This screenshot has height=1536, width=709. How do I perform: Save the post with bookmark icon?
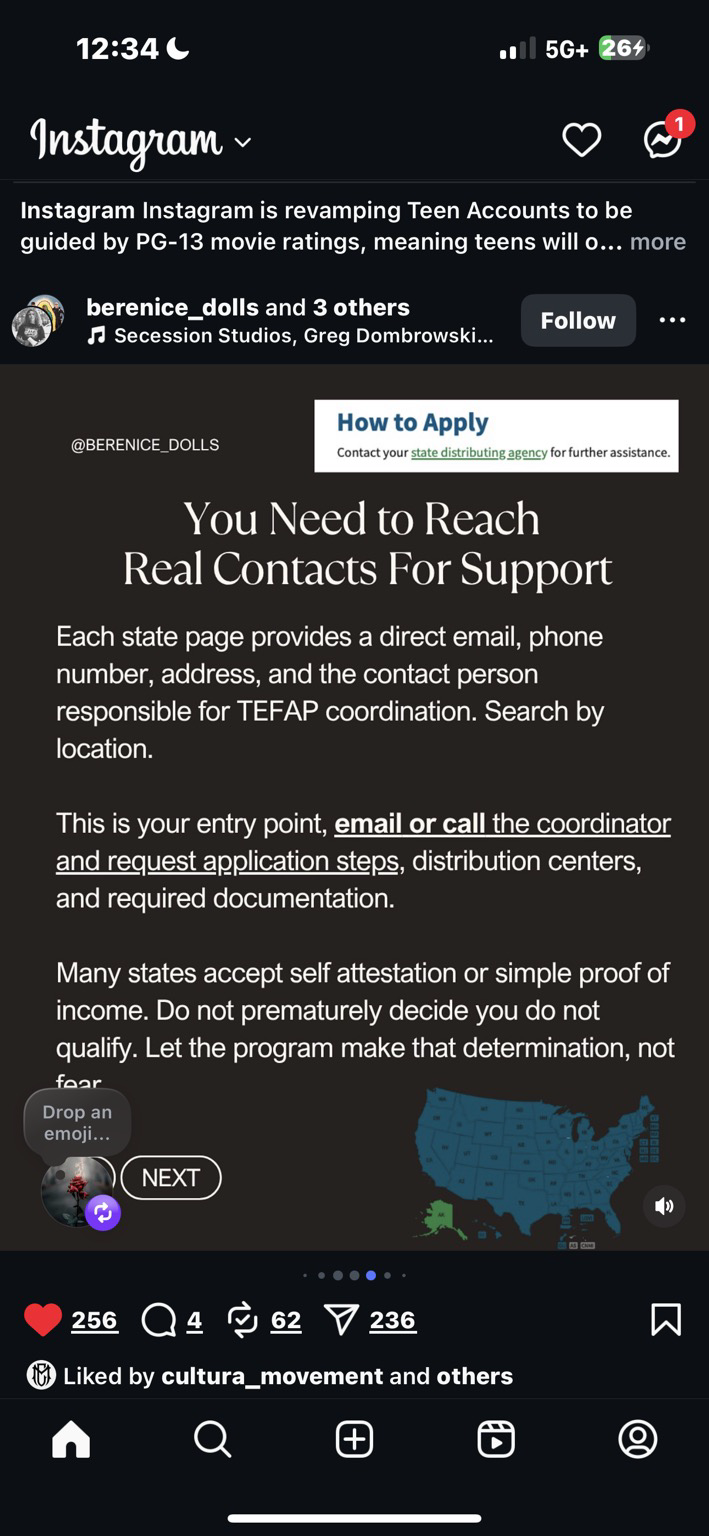[665, 1320]
